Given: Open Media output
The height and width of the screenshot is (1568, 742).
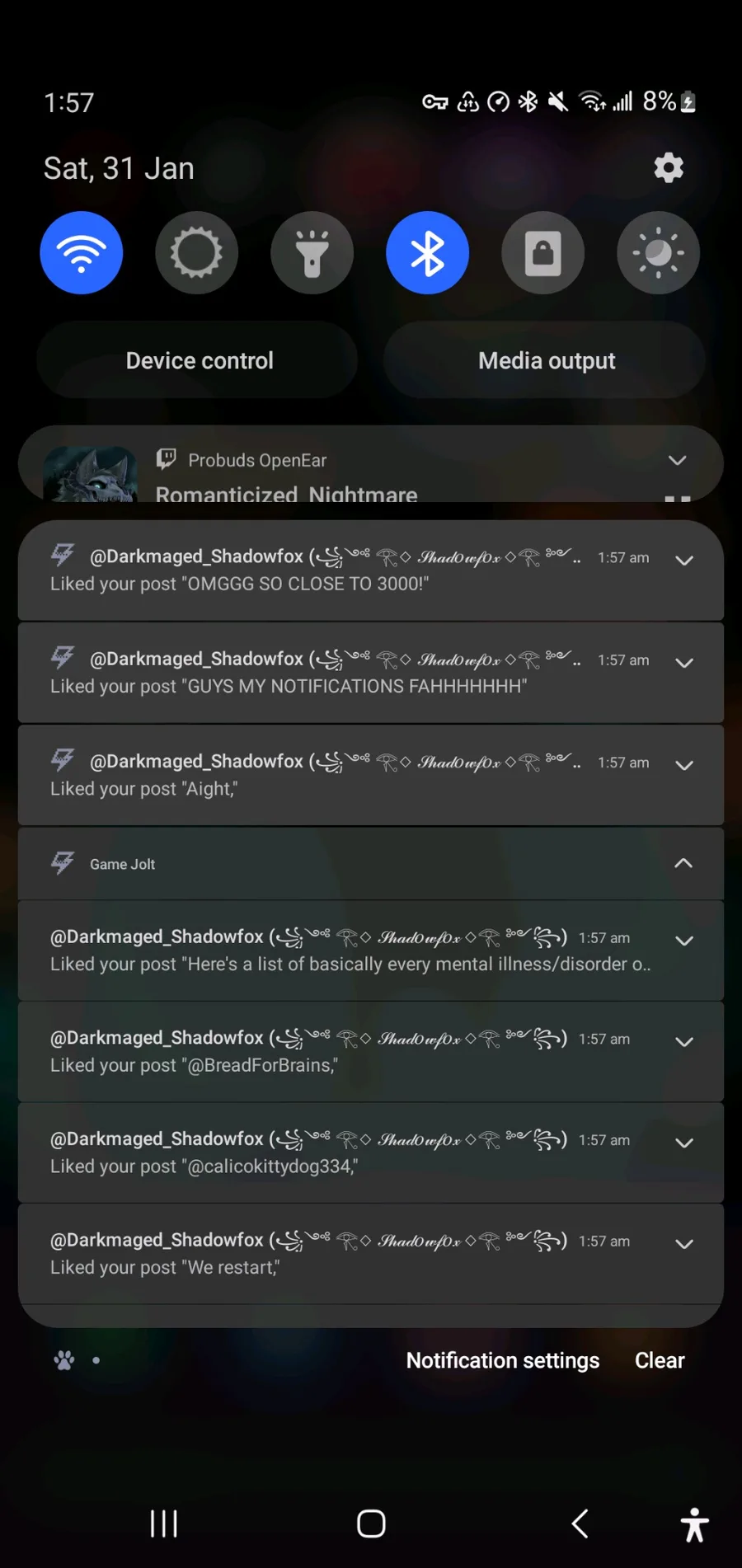Looking at the screenshot, I should pos(547,360).
